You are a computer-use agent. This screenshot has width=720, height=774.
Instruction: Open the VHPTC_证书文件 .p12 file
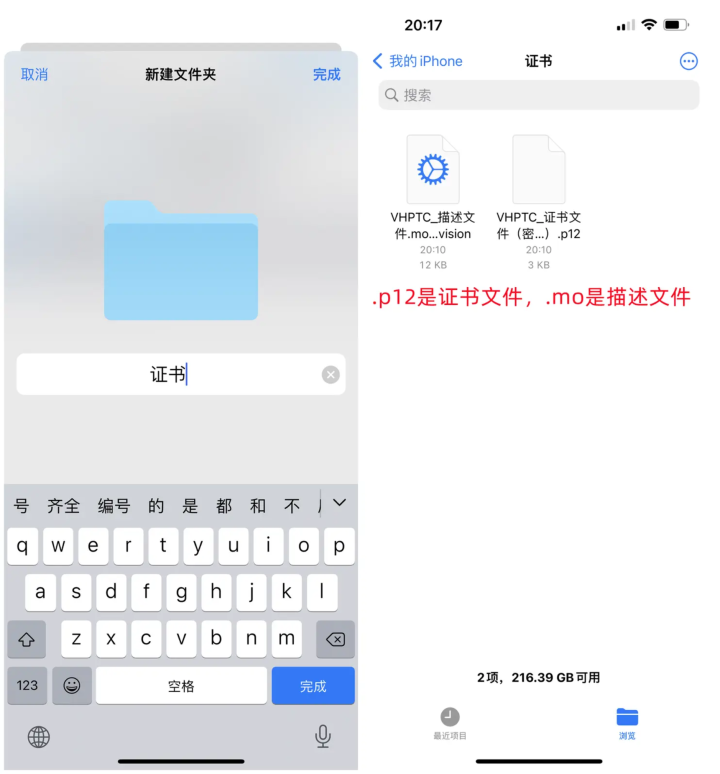coord(538,172)
